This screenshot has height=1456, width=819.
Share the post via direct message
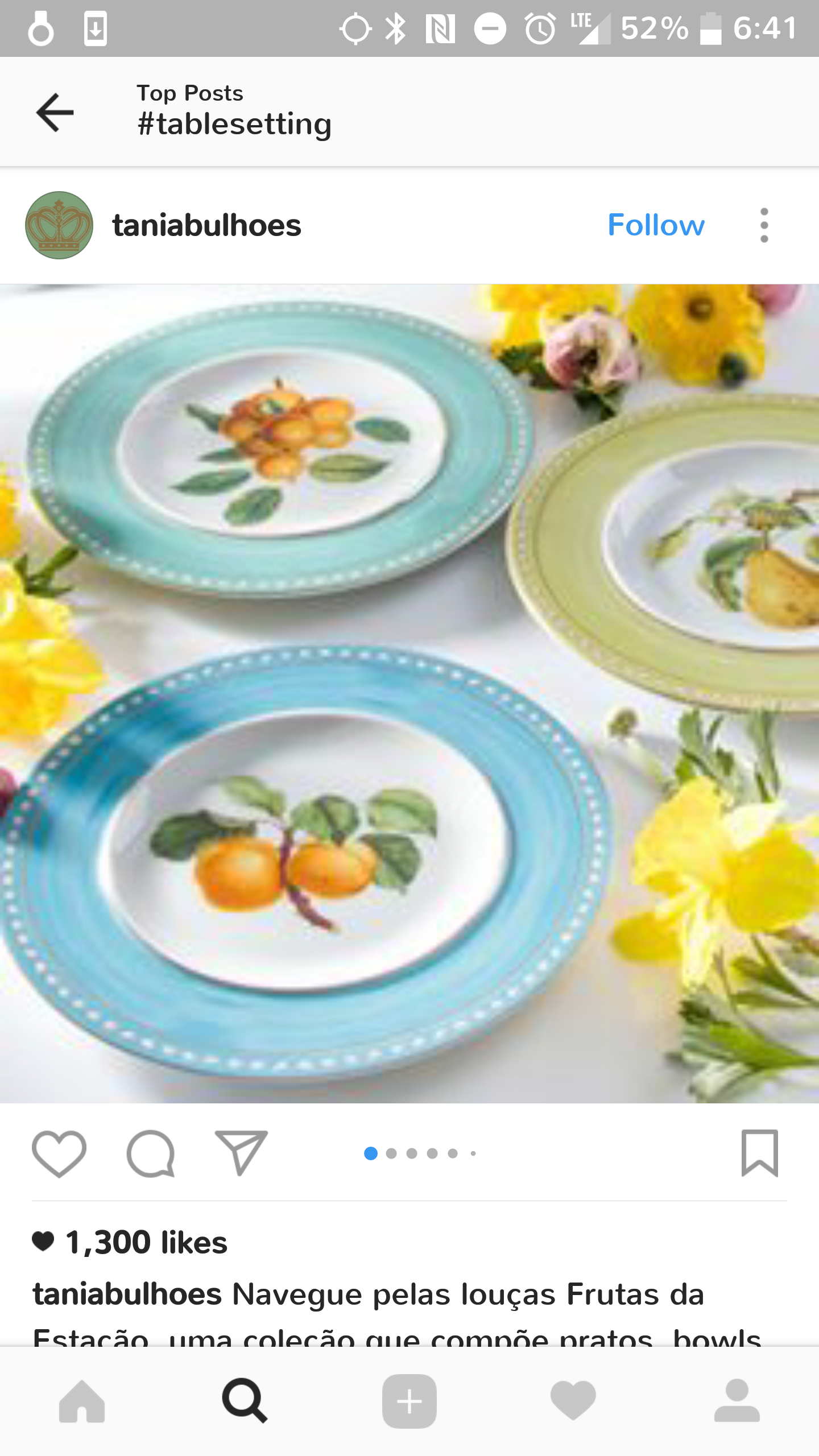point(241,1153)
